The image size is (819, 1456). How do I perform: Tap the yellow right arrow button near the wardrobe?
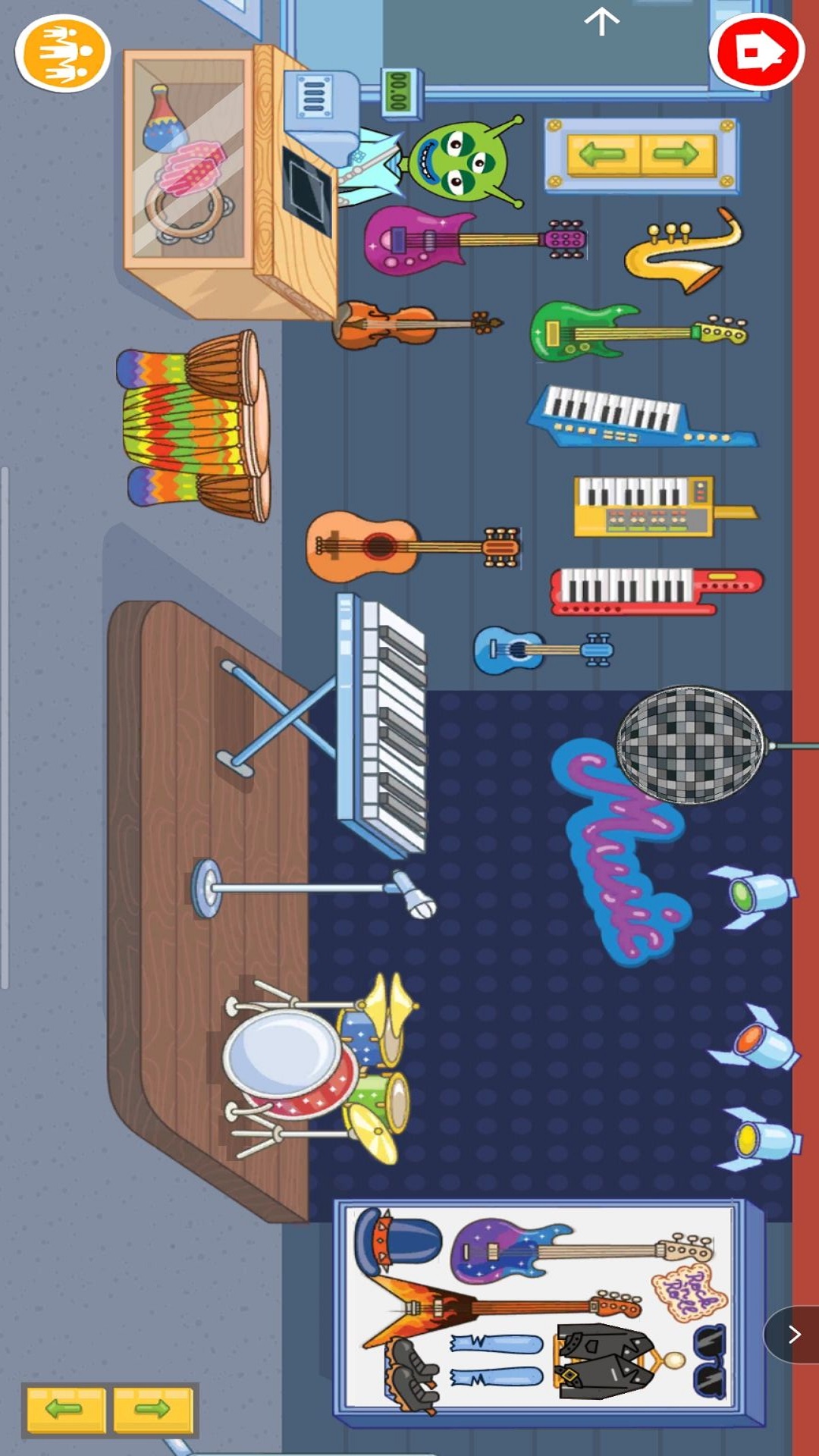153,1409
